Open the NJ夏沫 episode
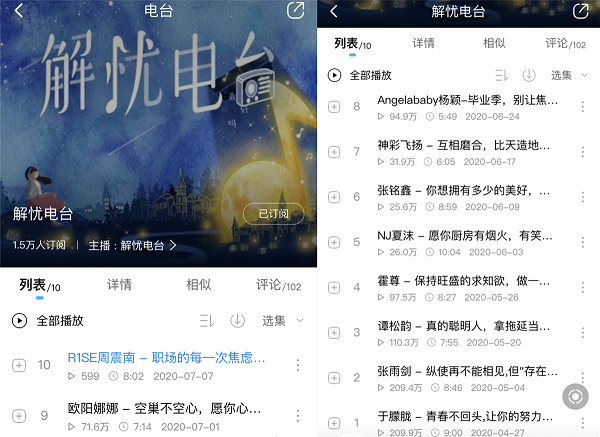The height and width of the screenshot is (437, 600). point(463,235)
